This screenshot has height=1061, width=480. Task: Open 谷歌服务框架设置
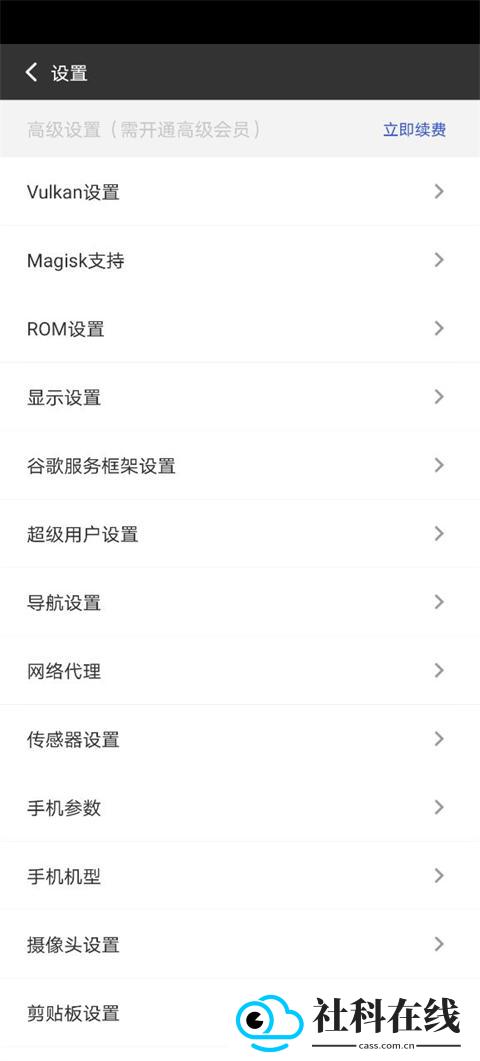240,466
